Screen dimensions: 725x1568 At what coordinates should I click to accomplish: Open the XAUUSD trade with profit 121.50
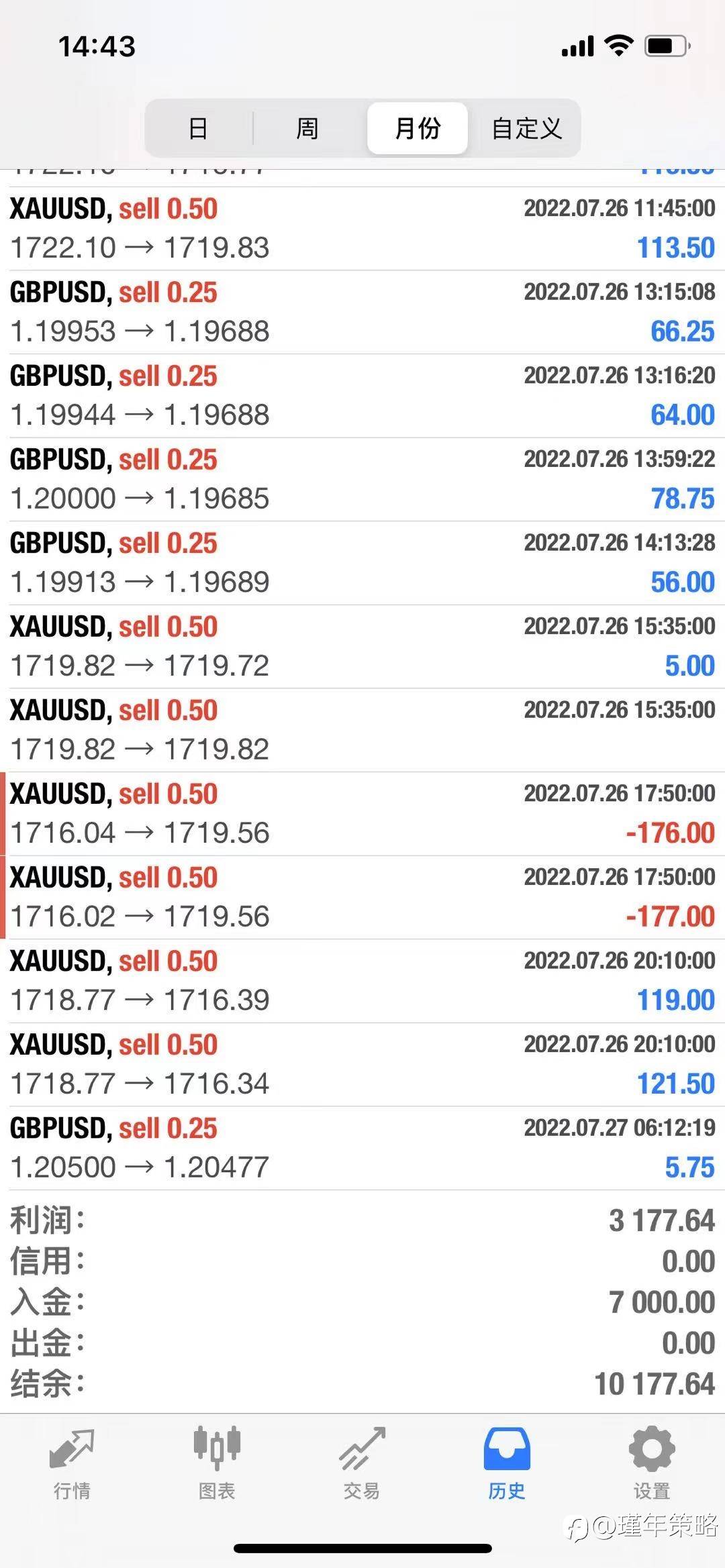pos(362,1065)
